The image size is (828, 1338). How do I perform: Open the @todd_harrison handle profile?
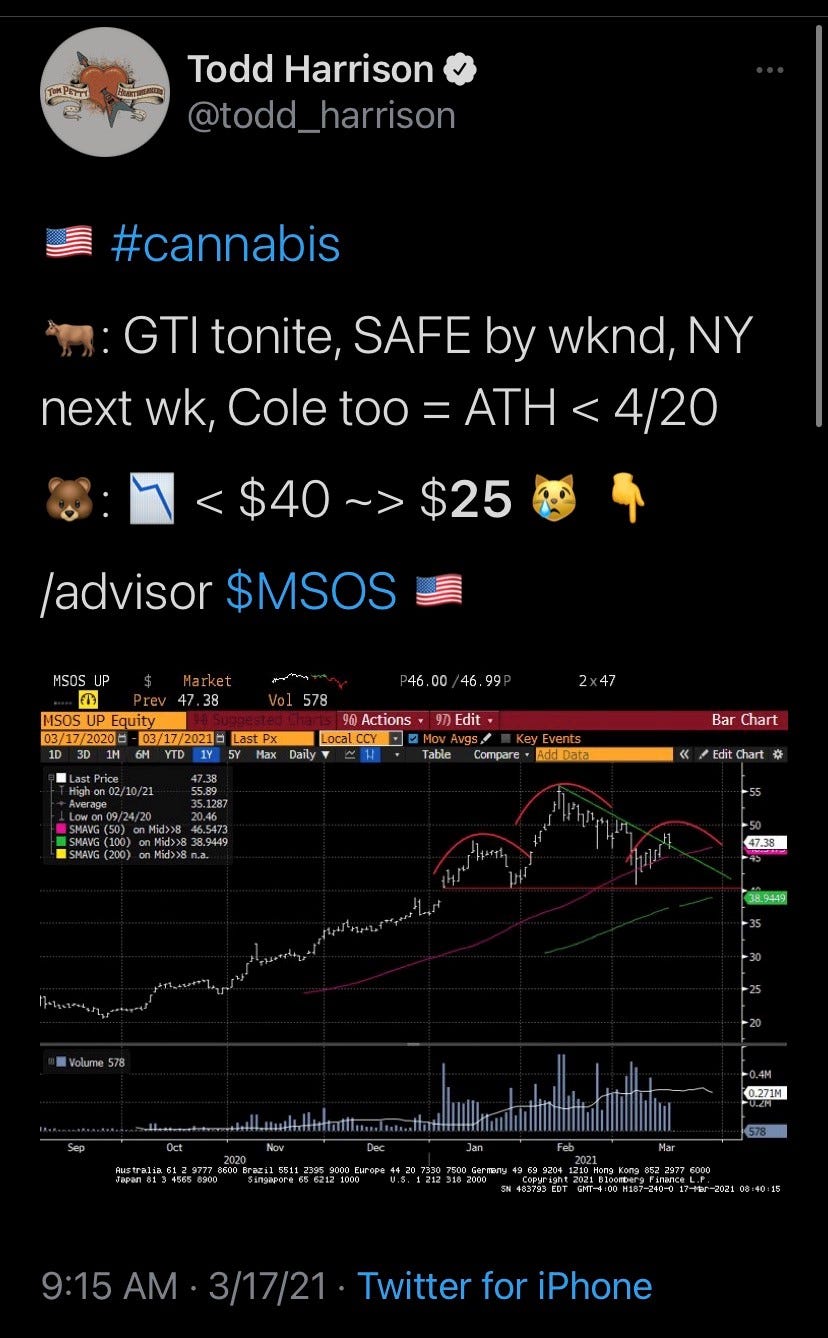(x=321, y=116)
